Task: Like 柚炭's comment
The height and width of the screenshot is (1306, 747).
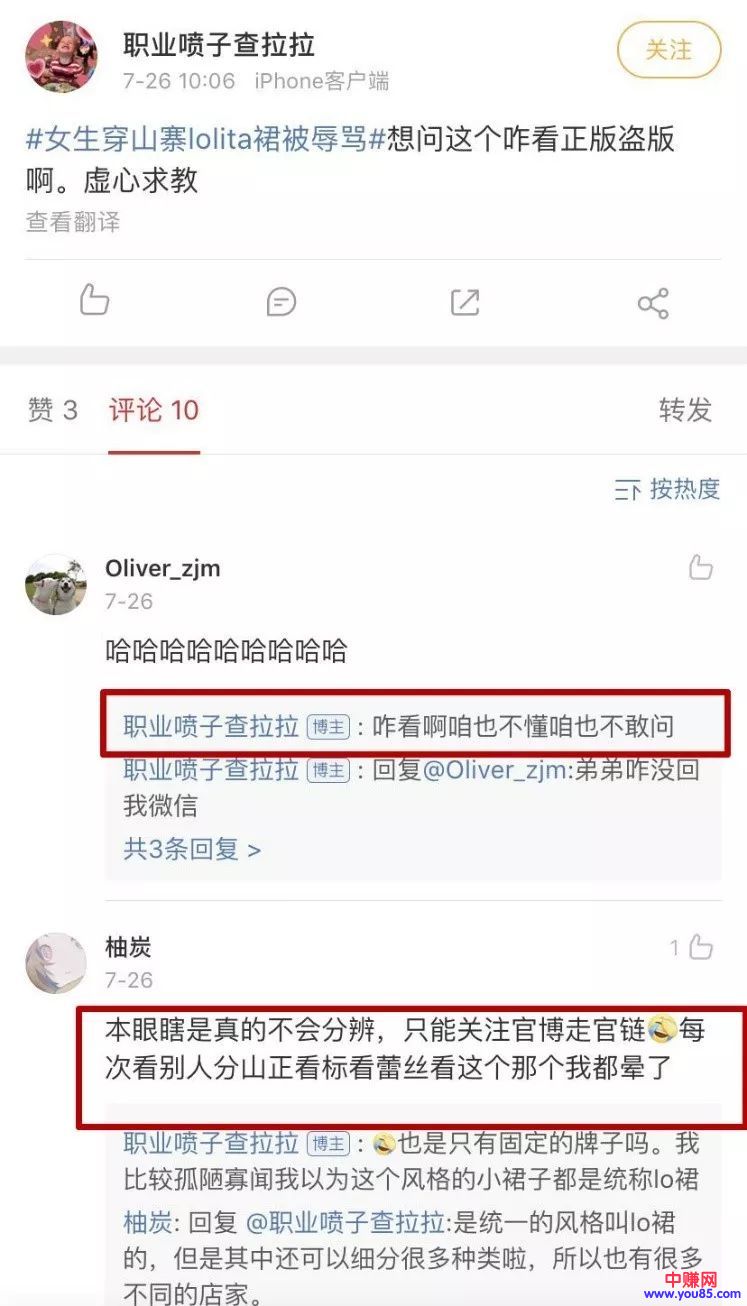Action: pos(700,947)
